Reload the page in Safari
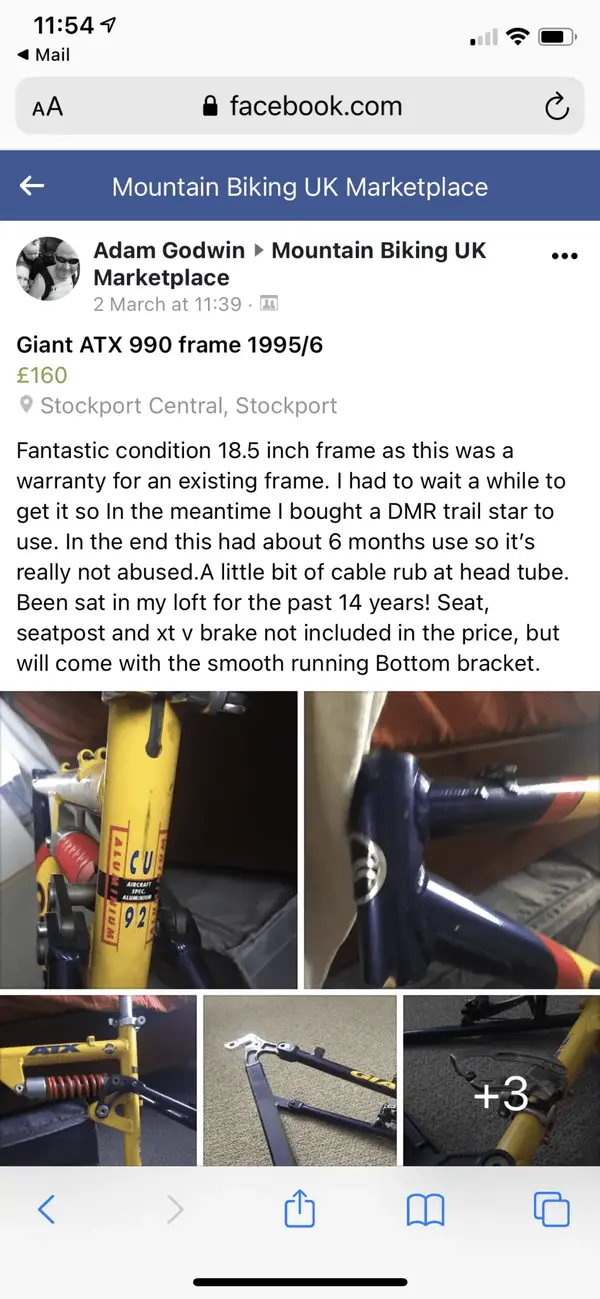The width and height of the screenshot is (600, 1299). click(556, 107)
